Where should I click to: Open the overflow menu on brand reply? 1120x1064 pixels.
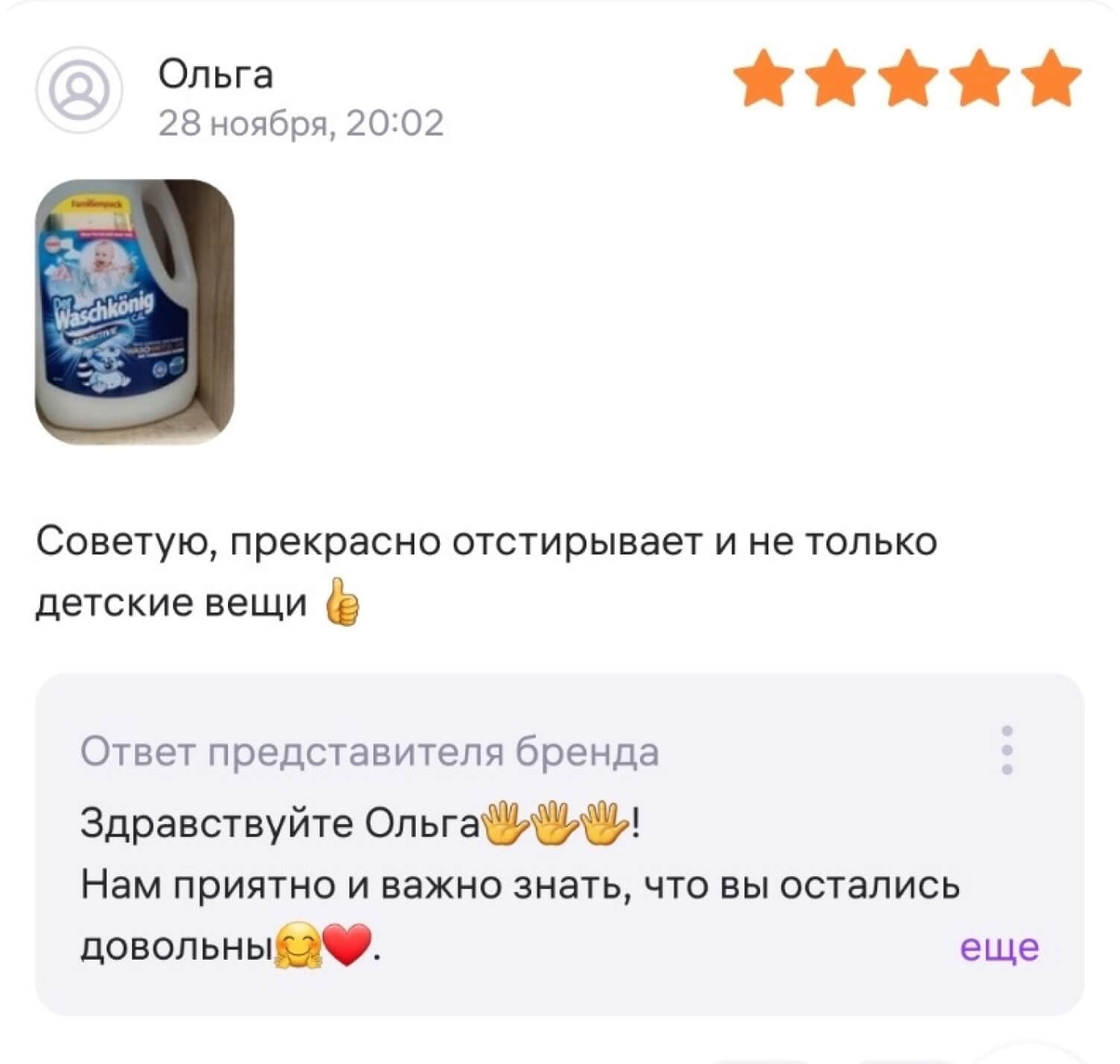click(1007, 750)
